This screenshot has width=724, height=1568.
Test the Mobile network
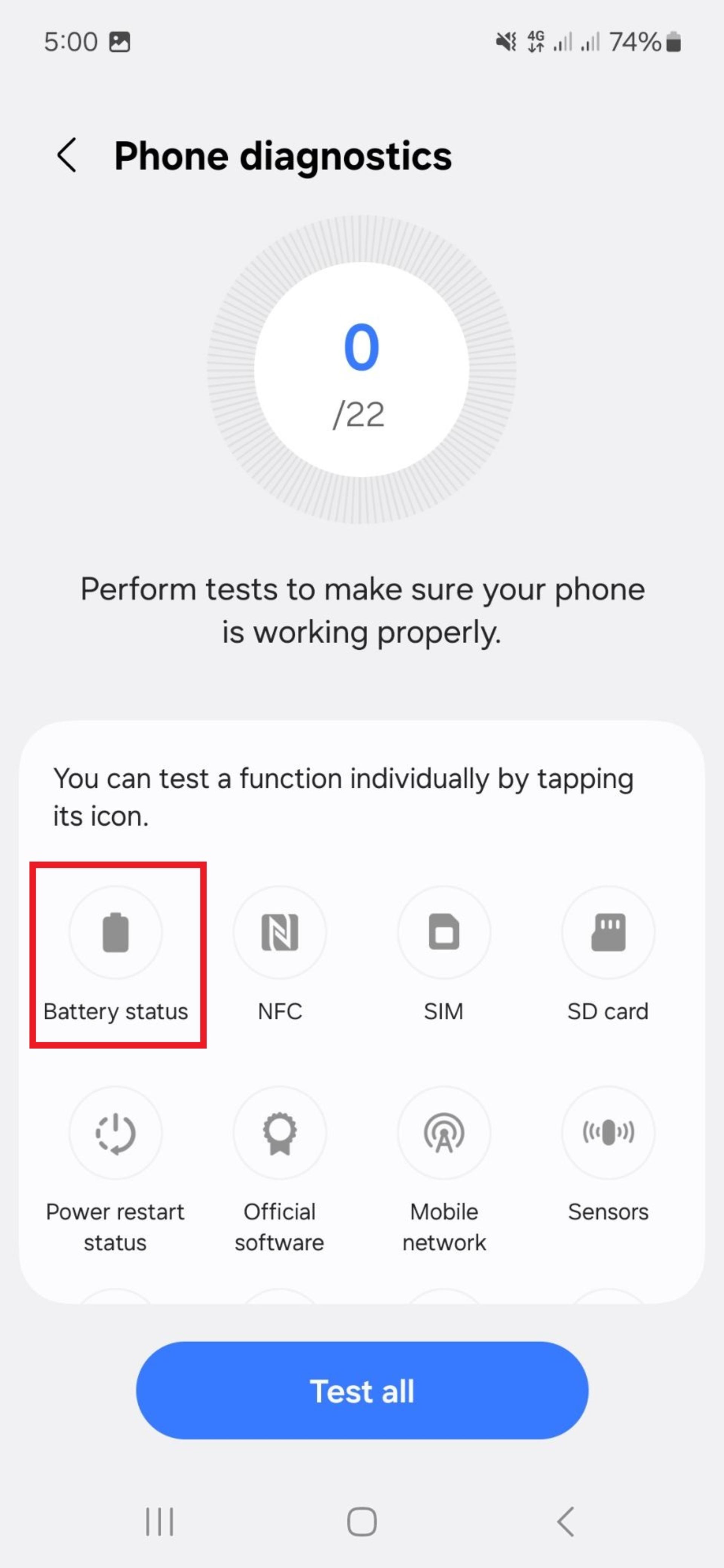[x=444, y=1132]
